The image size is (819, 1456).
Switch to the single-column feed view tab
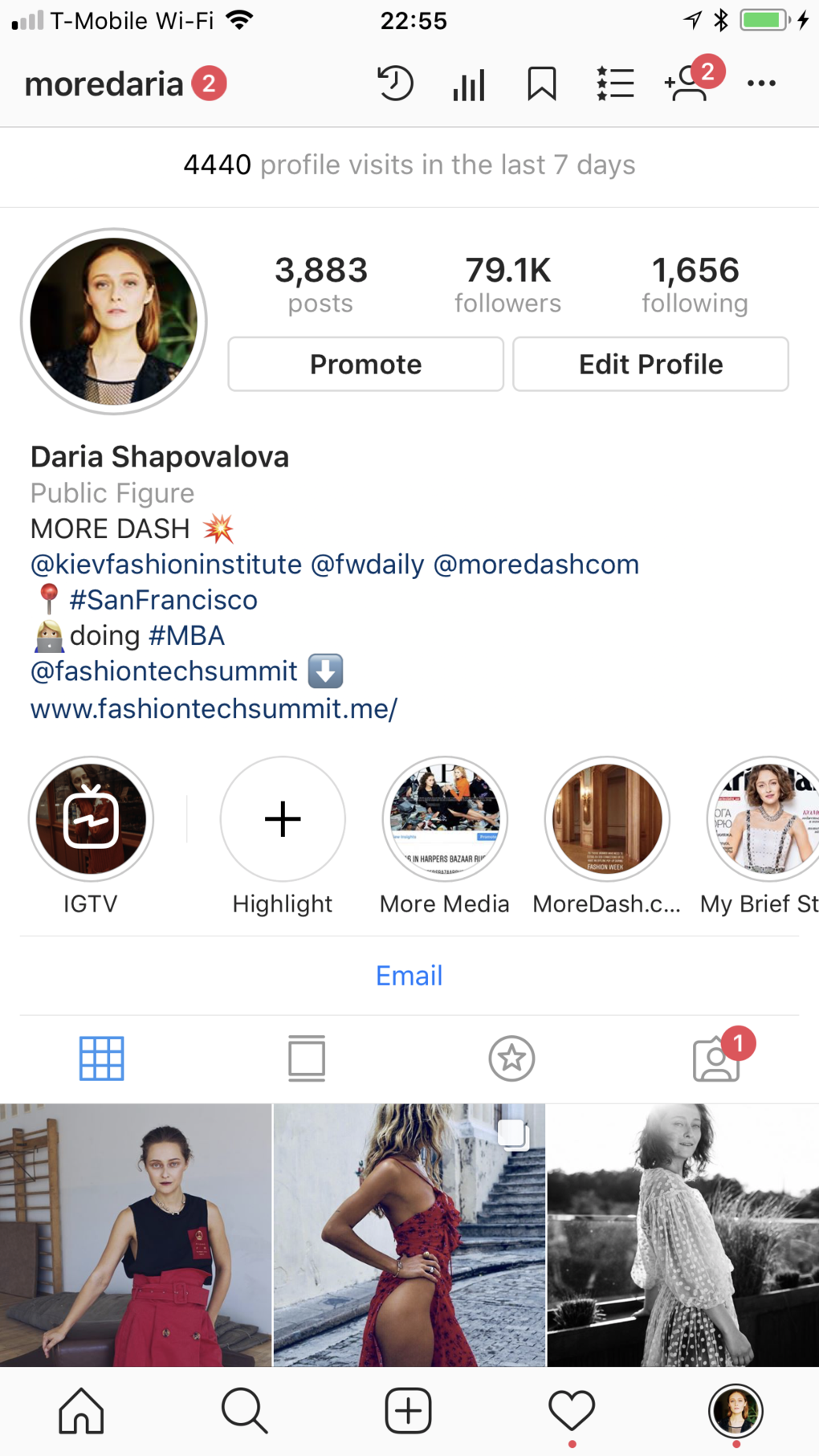pyautogui.click(x=307, y=1058)
